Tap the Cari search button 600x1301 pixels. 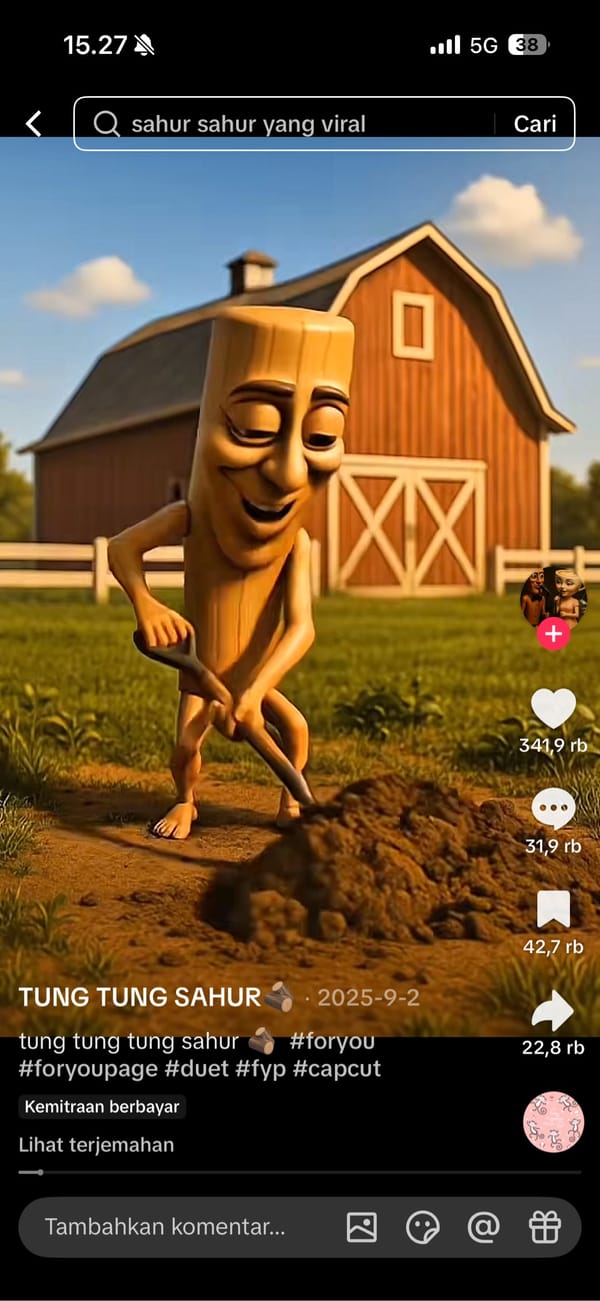535,124
